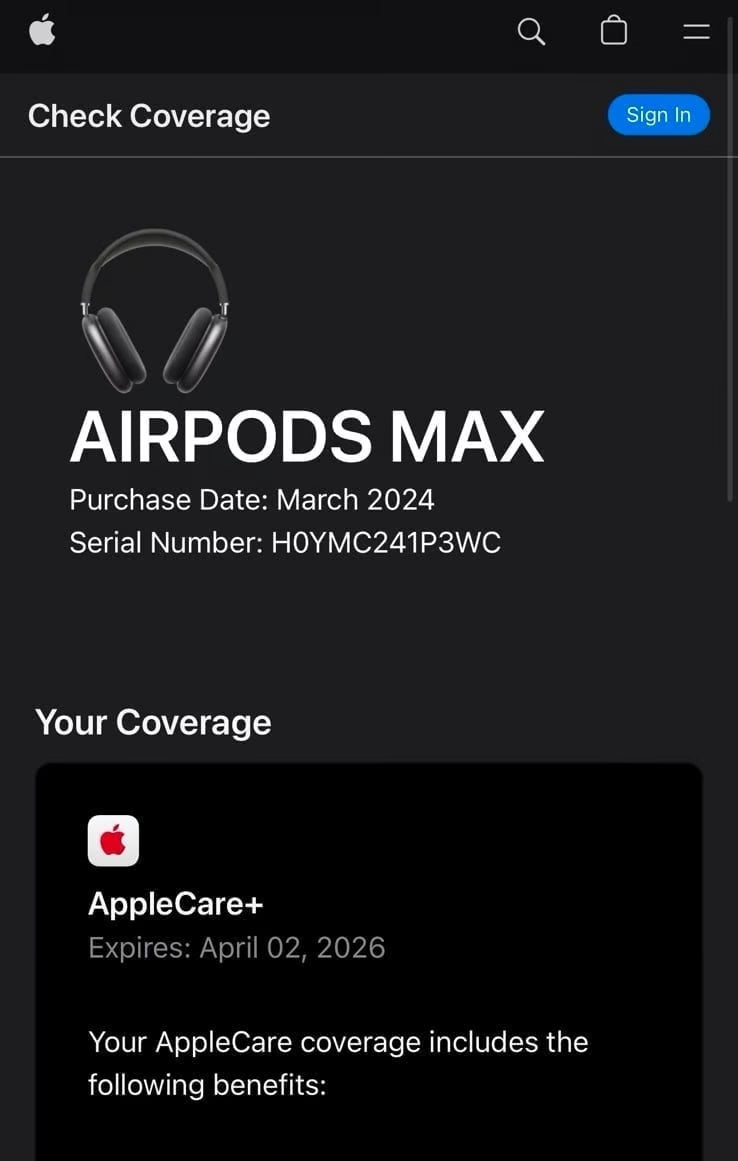Open the bag icon next to the menu
This screenshot has height=1161, width=738.
(x=613, y=31)
